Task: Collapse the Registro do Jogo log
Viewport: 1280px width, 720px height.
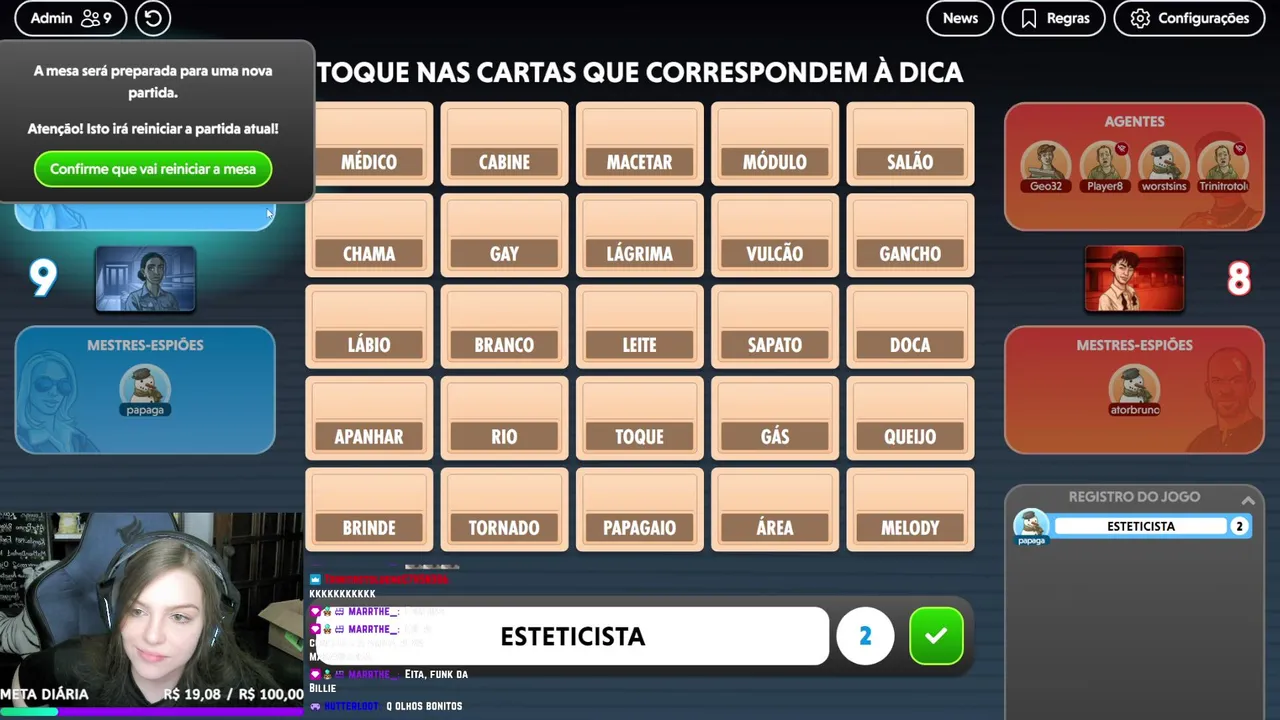Action: [x=1248, y=500]
